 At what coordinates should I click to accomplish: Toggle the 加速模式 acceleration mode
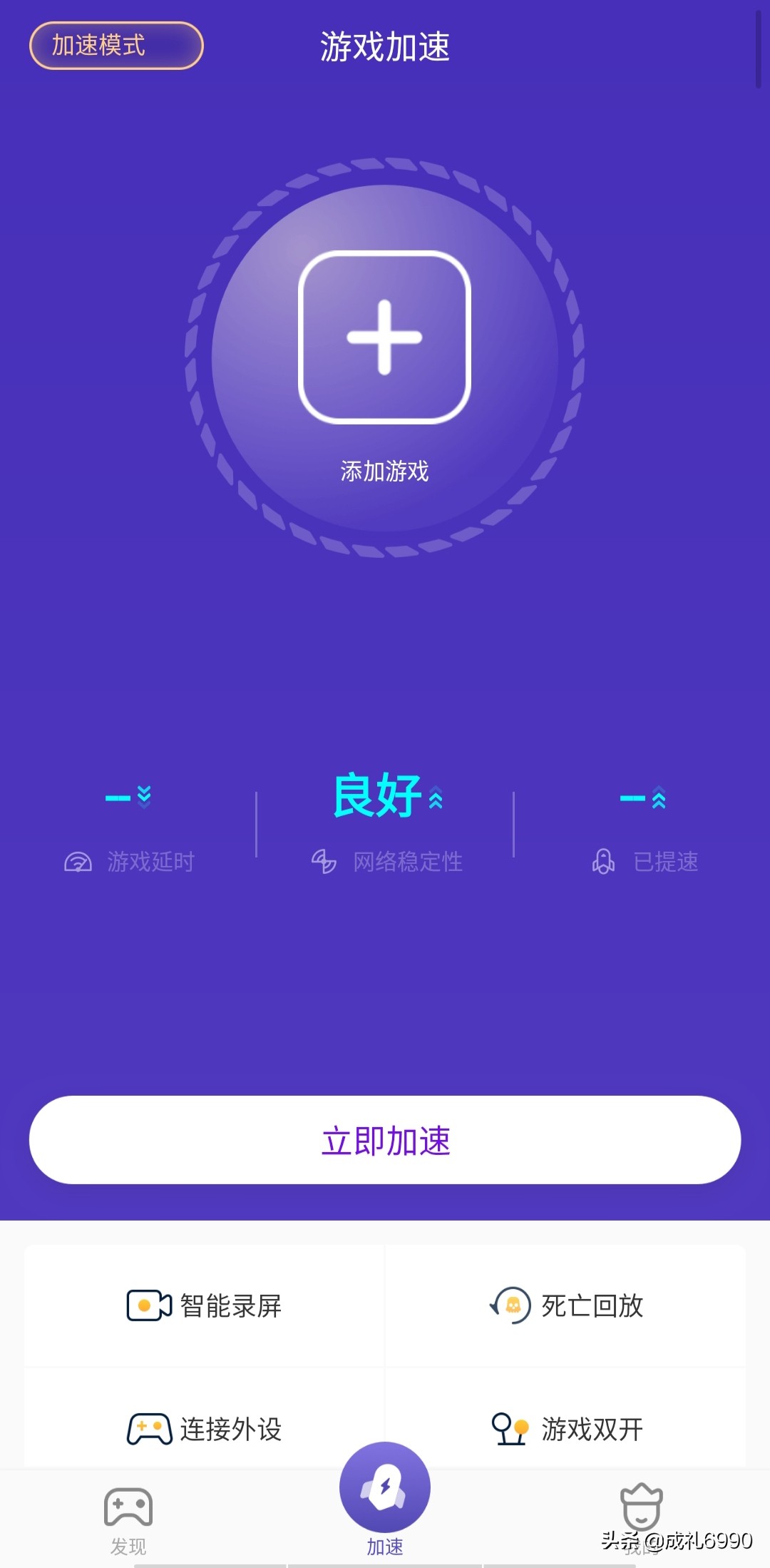pyautogui.click(x=116, y=45)
